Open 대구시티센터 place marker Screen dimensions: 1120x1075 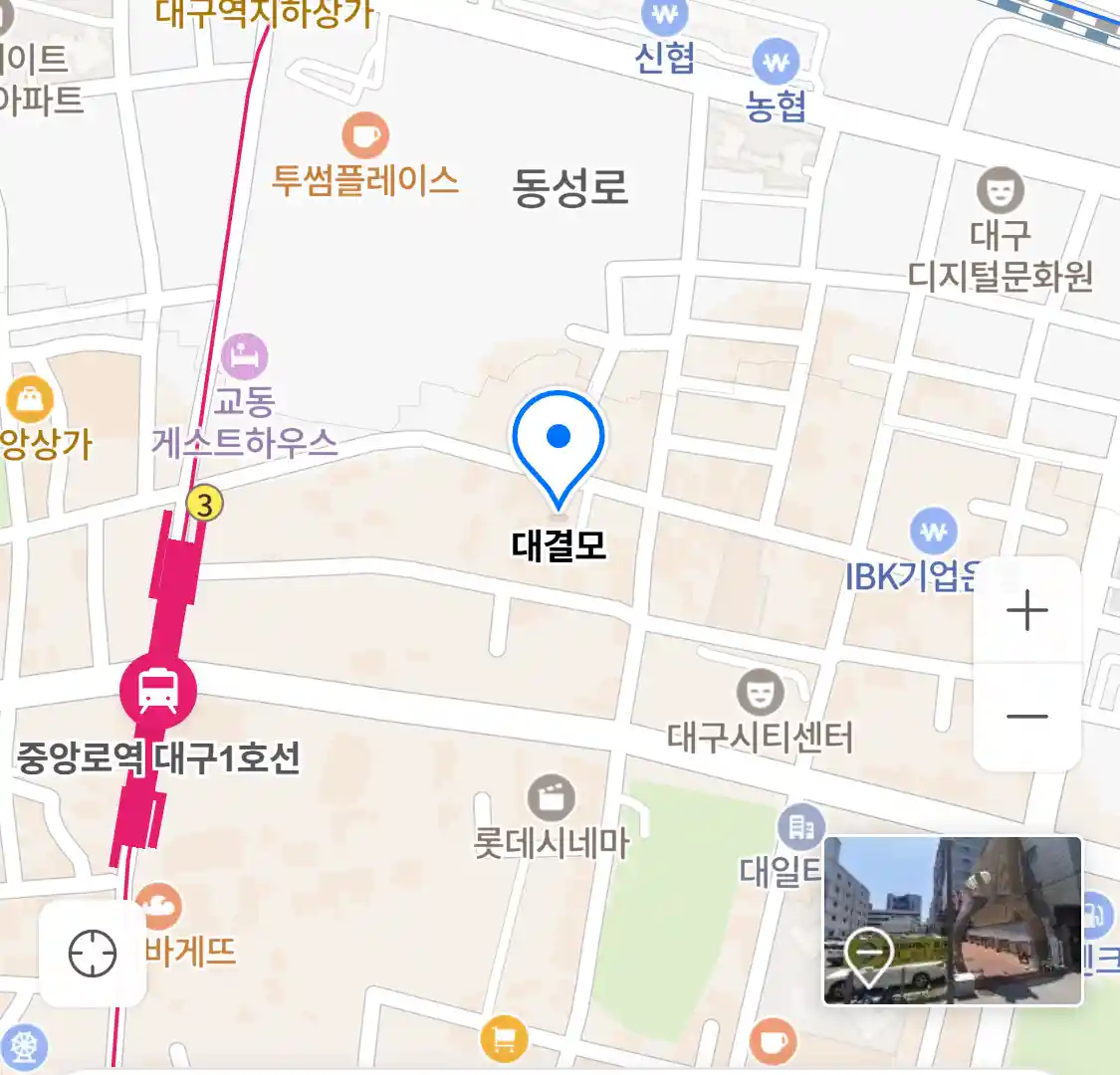760,693
